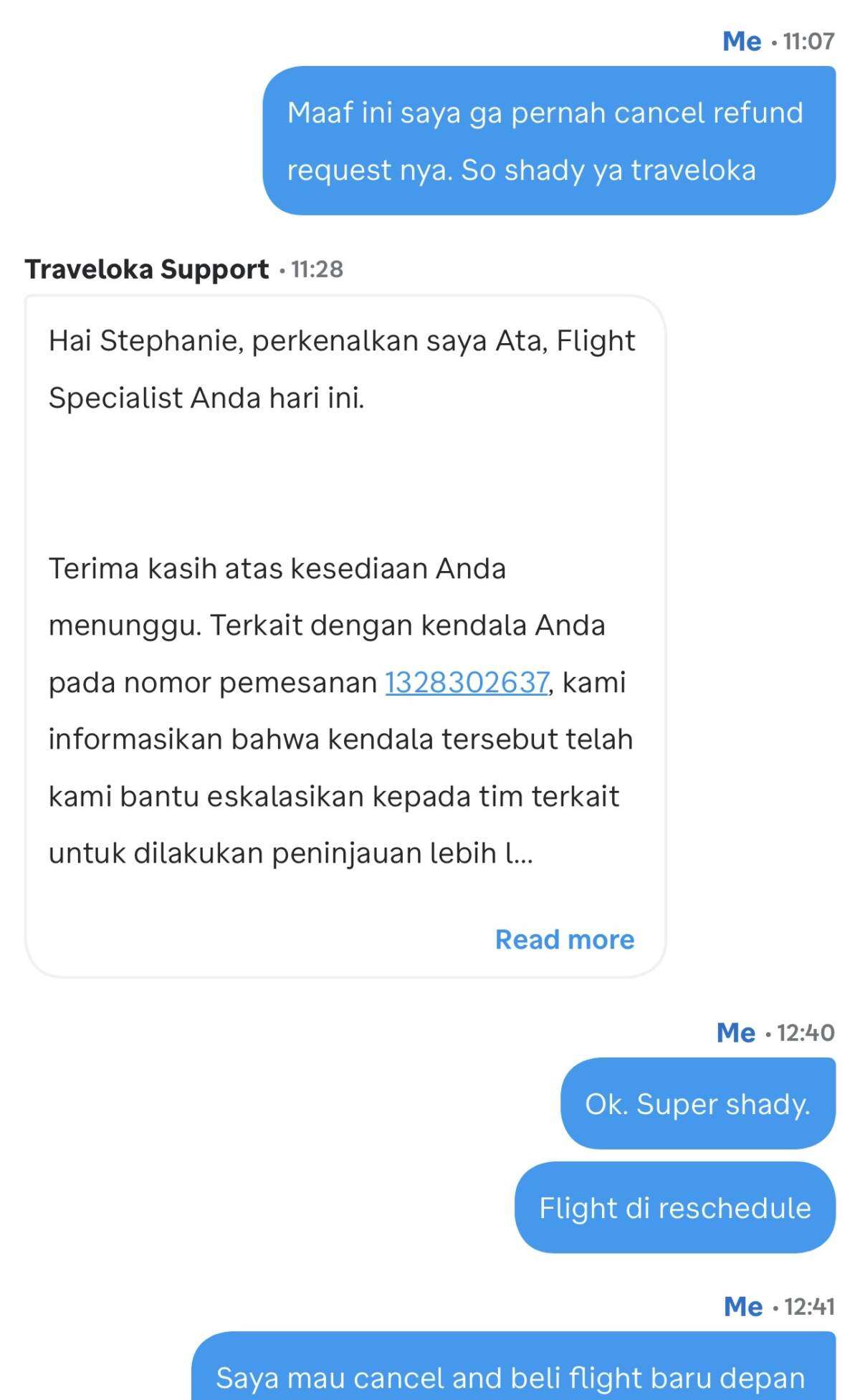The width and height of the screenshot is (860, 1400).
Task: Expand message with Read more
Action: tap(564, 939)
